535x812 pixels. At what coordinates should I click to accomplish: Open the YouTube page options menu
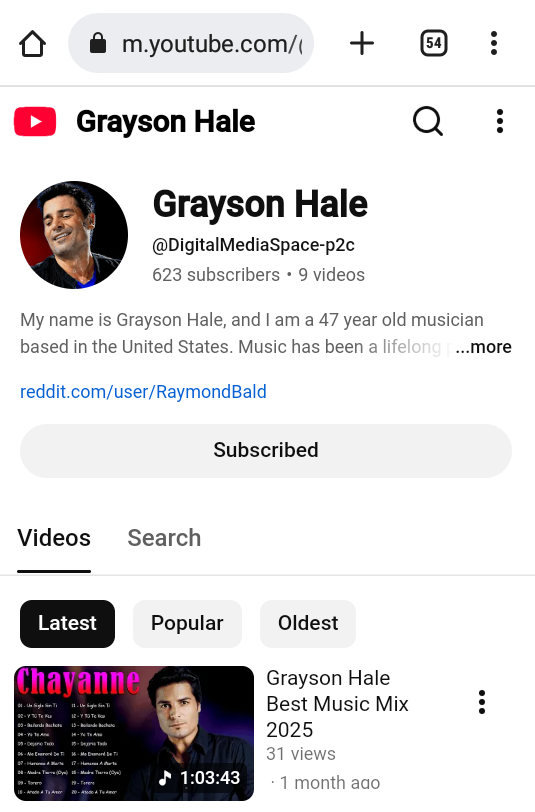500,121
